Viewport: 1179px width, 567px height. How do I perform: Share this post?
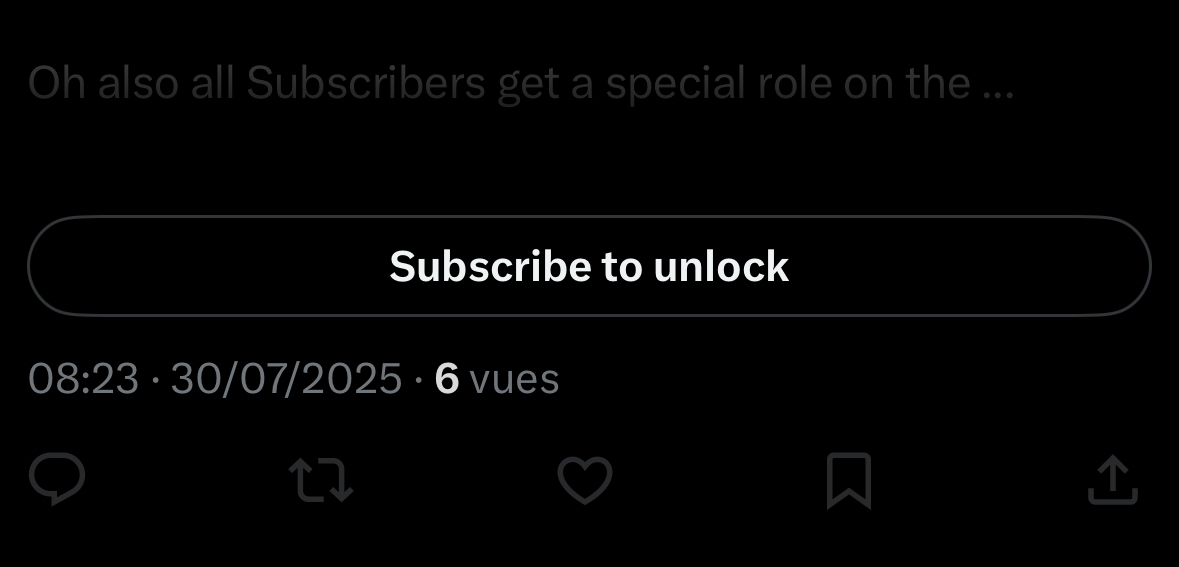click(1112, 480)
